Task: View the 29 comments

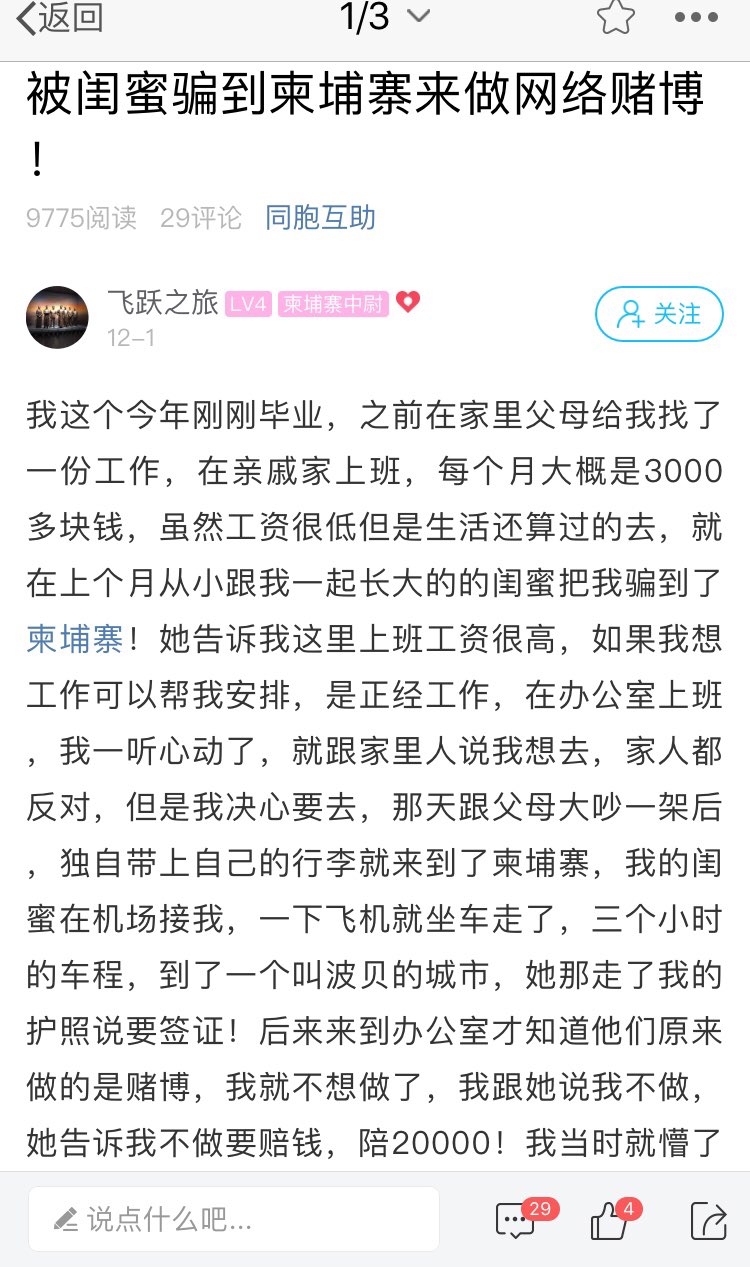Action: coord(516,1220)
